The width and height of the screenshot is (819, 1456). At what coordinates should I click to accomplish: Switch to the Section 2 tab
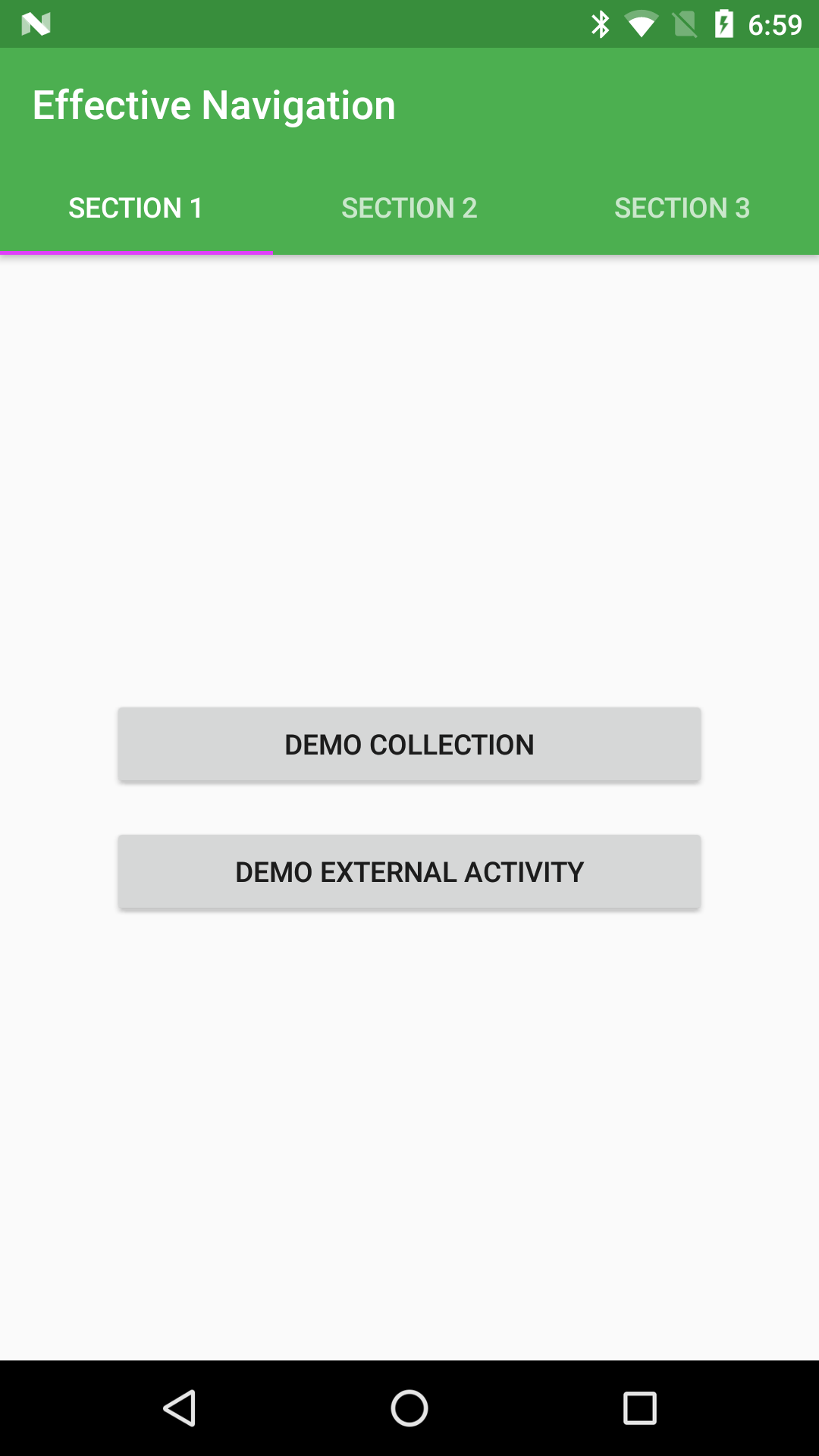[x=409, y=208]
